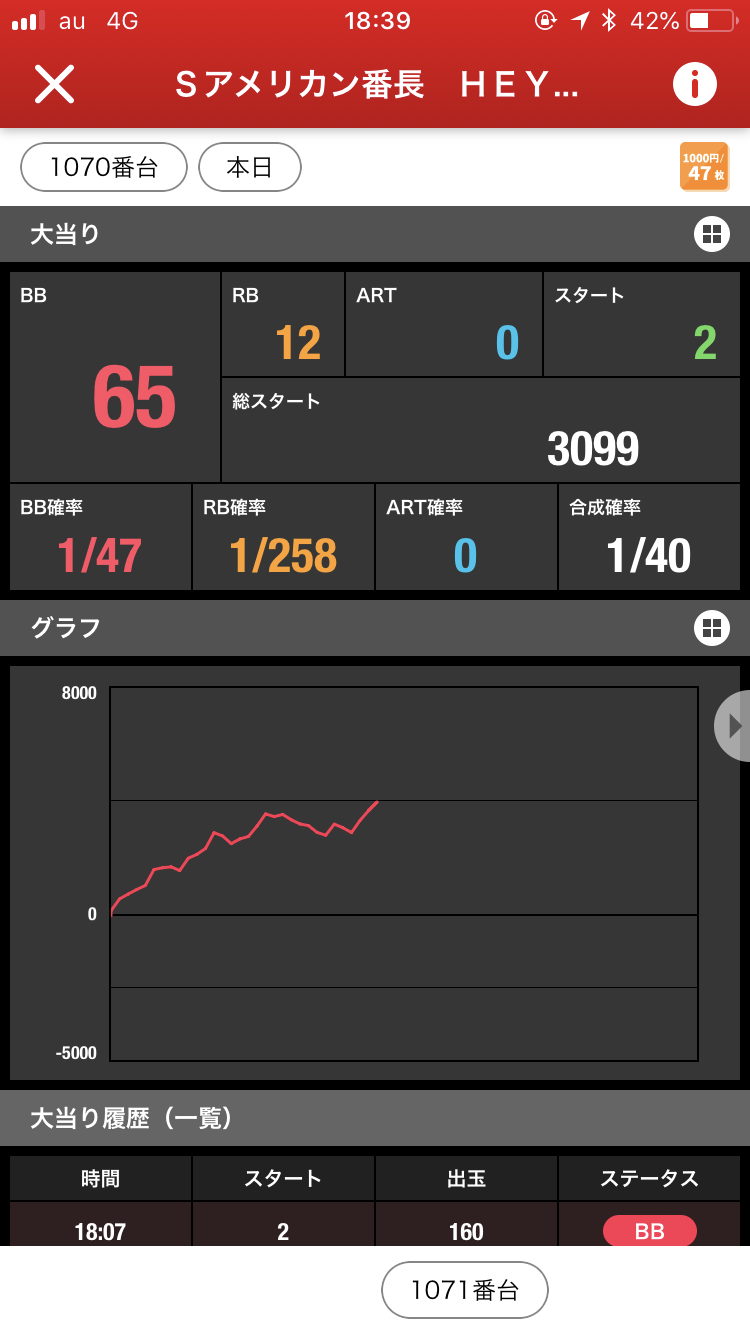Open the info icon

694,84
